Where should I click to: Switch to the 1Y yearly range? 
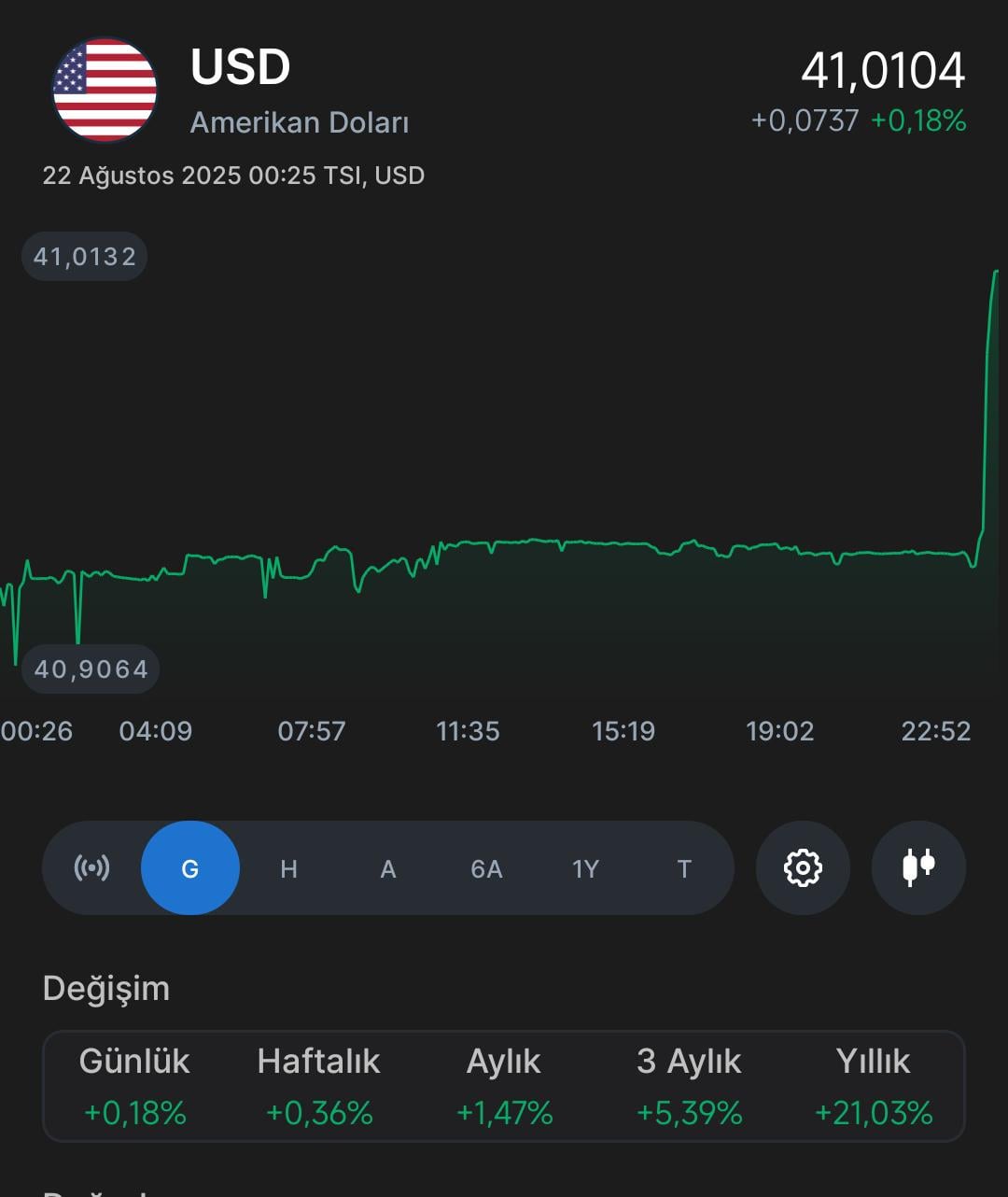click(x=585, y=869)
